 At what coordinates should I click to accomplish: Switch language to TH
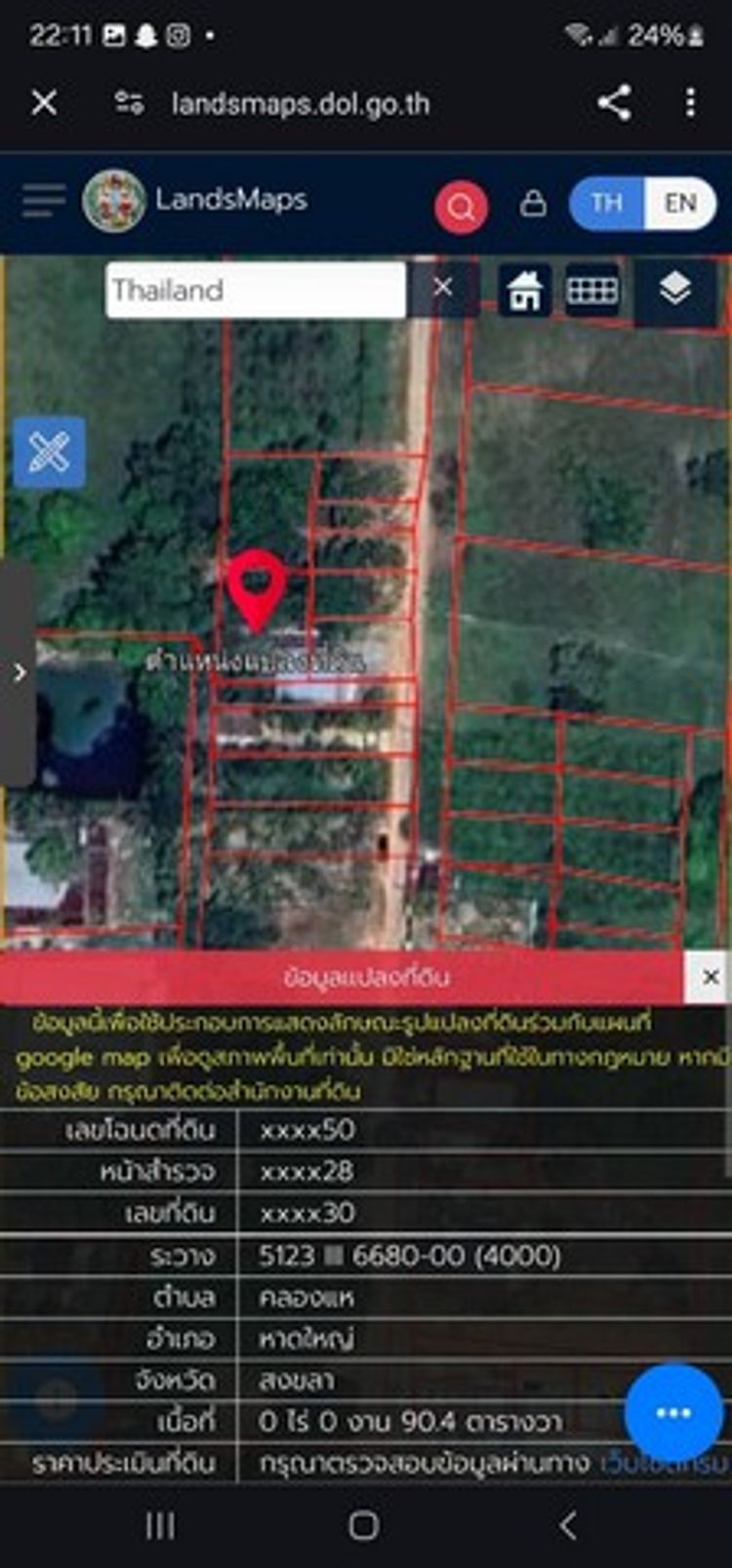pos(606,203)
